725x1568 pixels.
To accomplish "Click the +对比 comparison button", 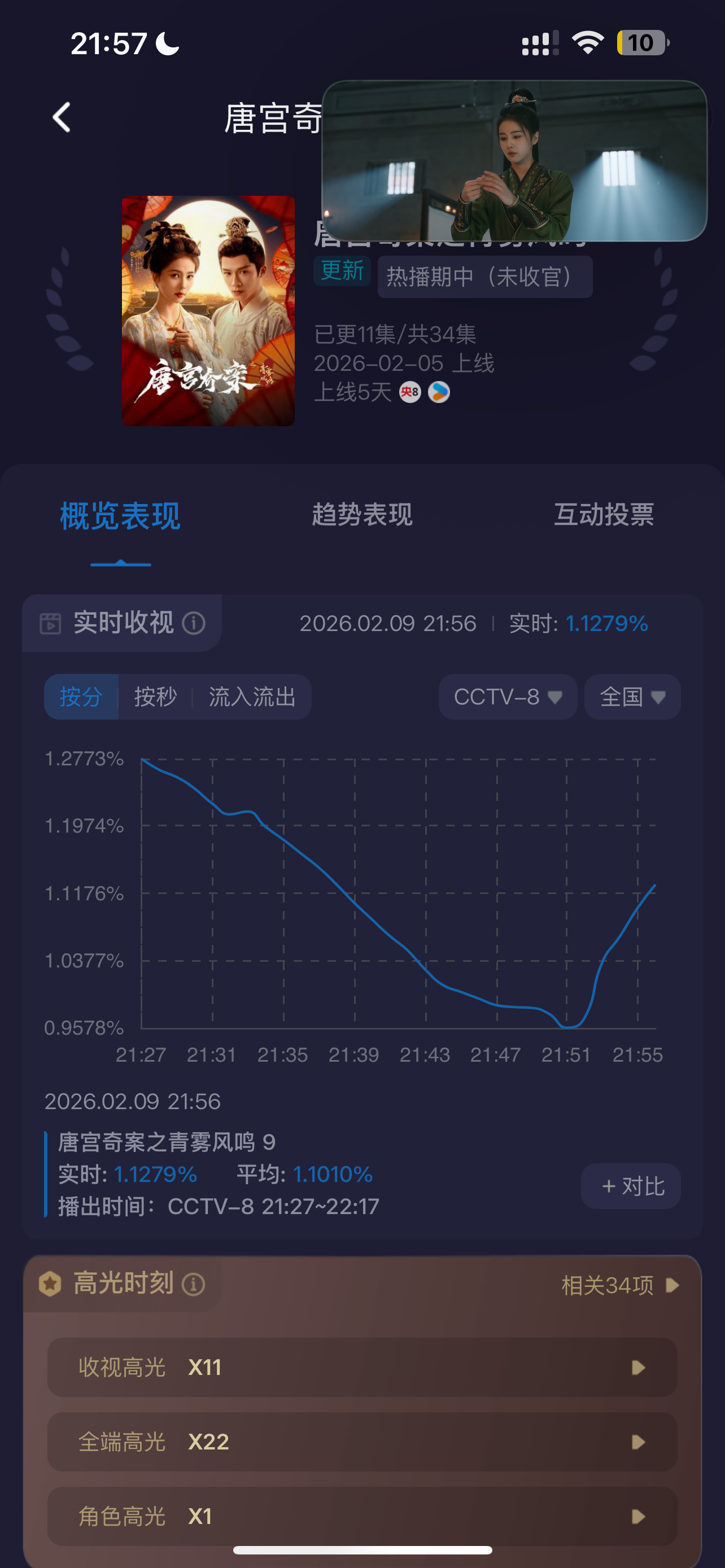I will [631, 1186].
